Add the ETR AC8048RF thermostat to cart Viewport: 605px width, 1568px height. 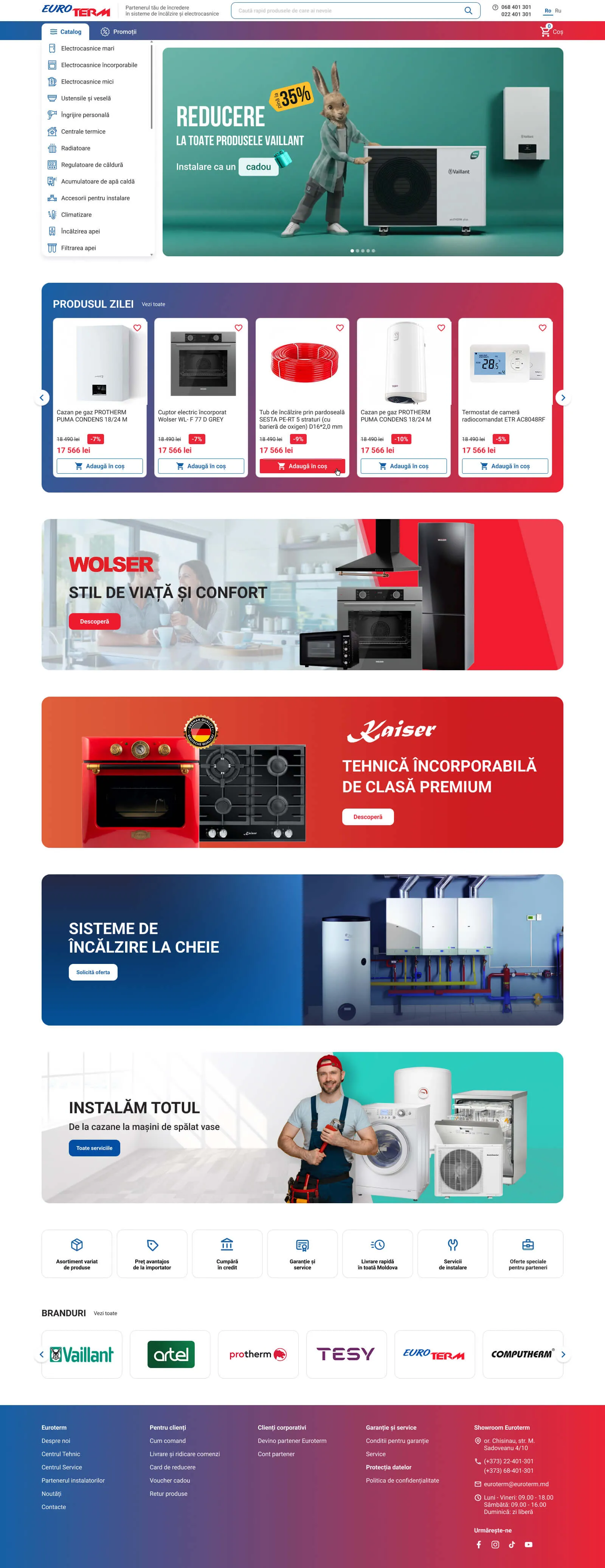click(504, 466)
